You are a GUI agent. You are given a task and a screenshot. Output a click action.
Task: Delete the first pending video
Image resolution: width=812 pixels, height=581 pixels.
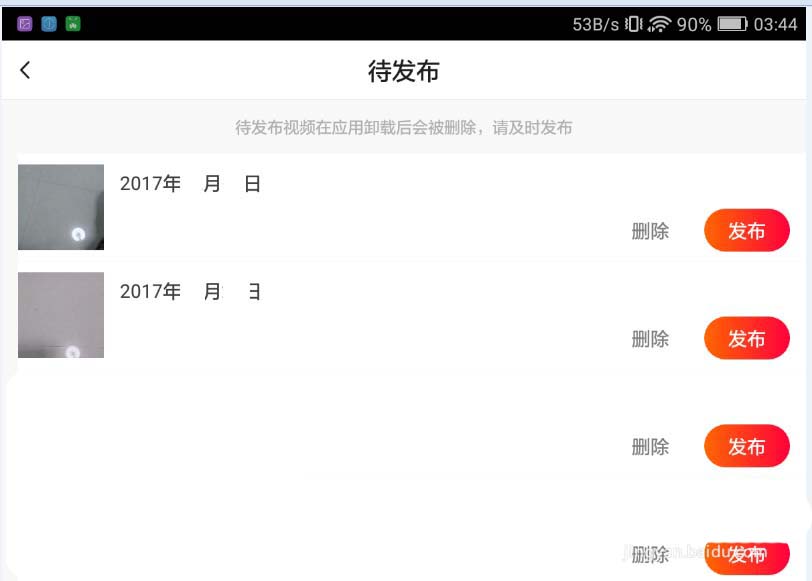coord(650,231)
